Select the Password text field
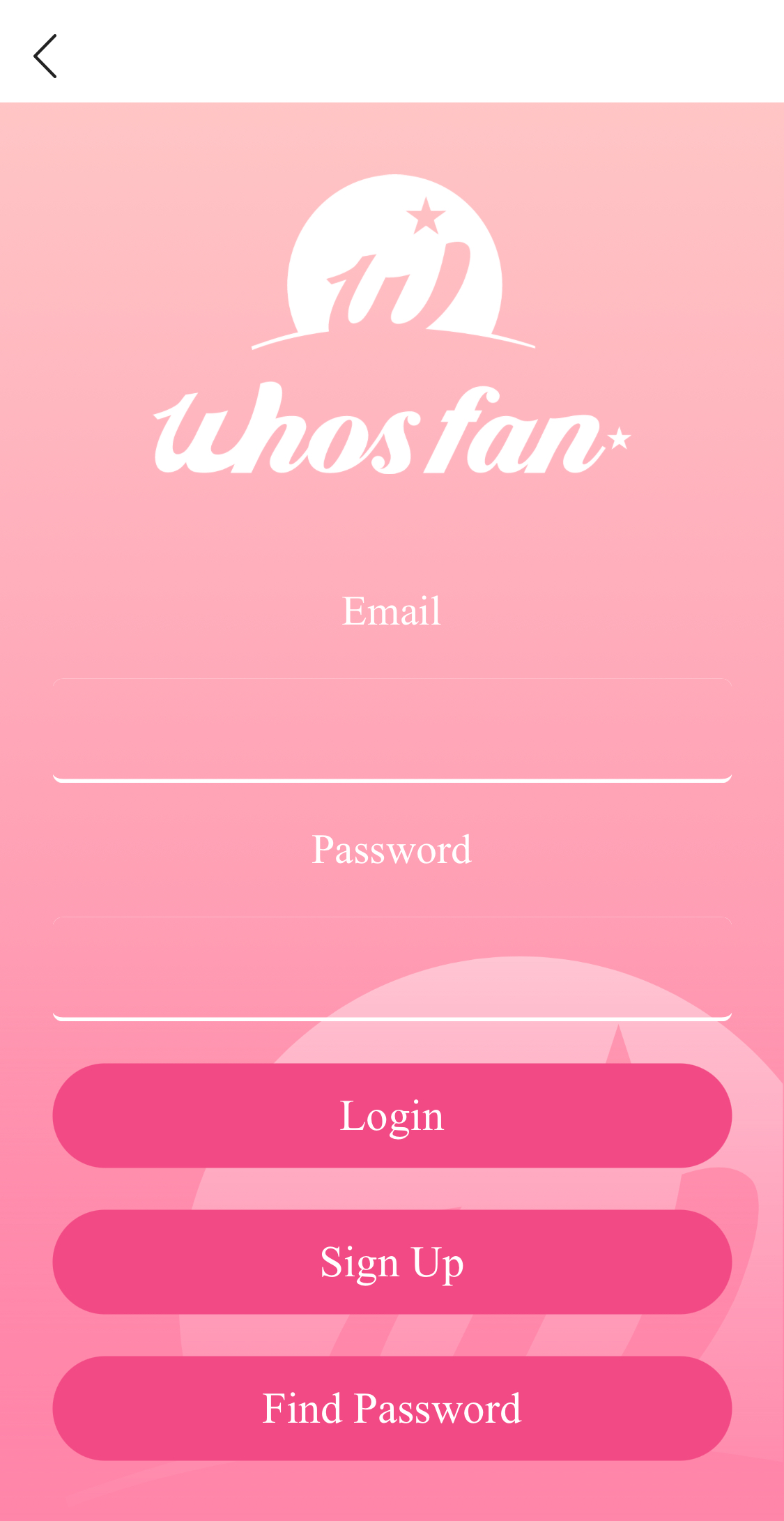This screenshot has width=784, height=1521. coord(392,968)
